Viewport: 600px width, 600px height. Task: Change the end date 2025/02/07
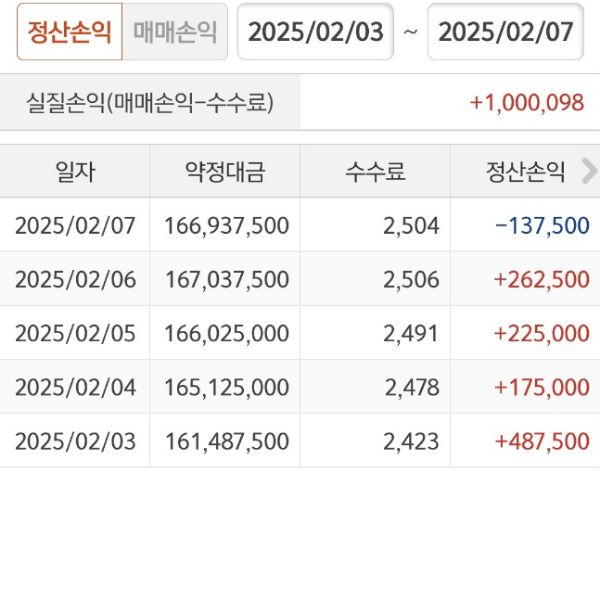[505, 32]
